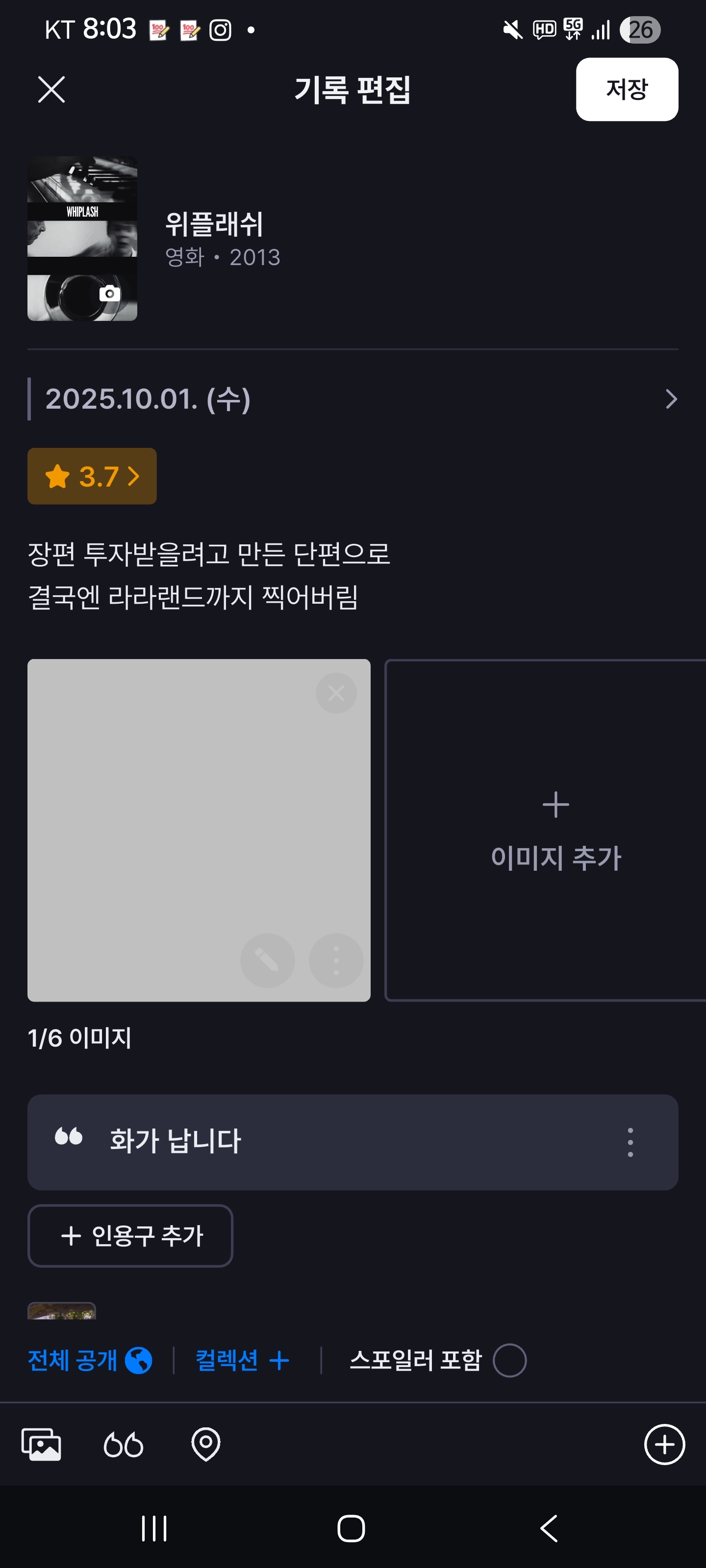
Task: Close the record editing screen
Action: (x=51, y=90)
